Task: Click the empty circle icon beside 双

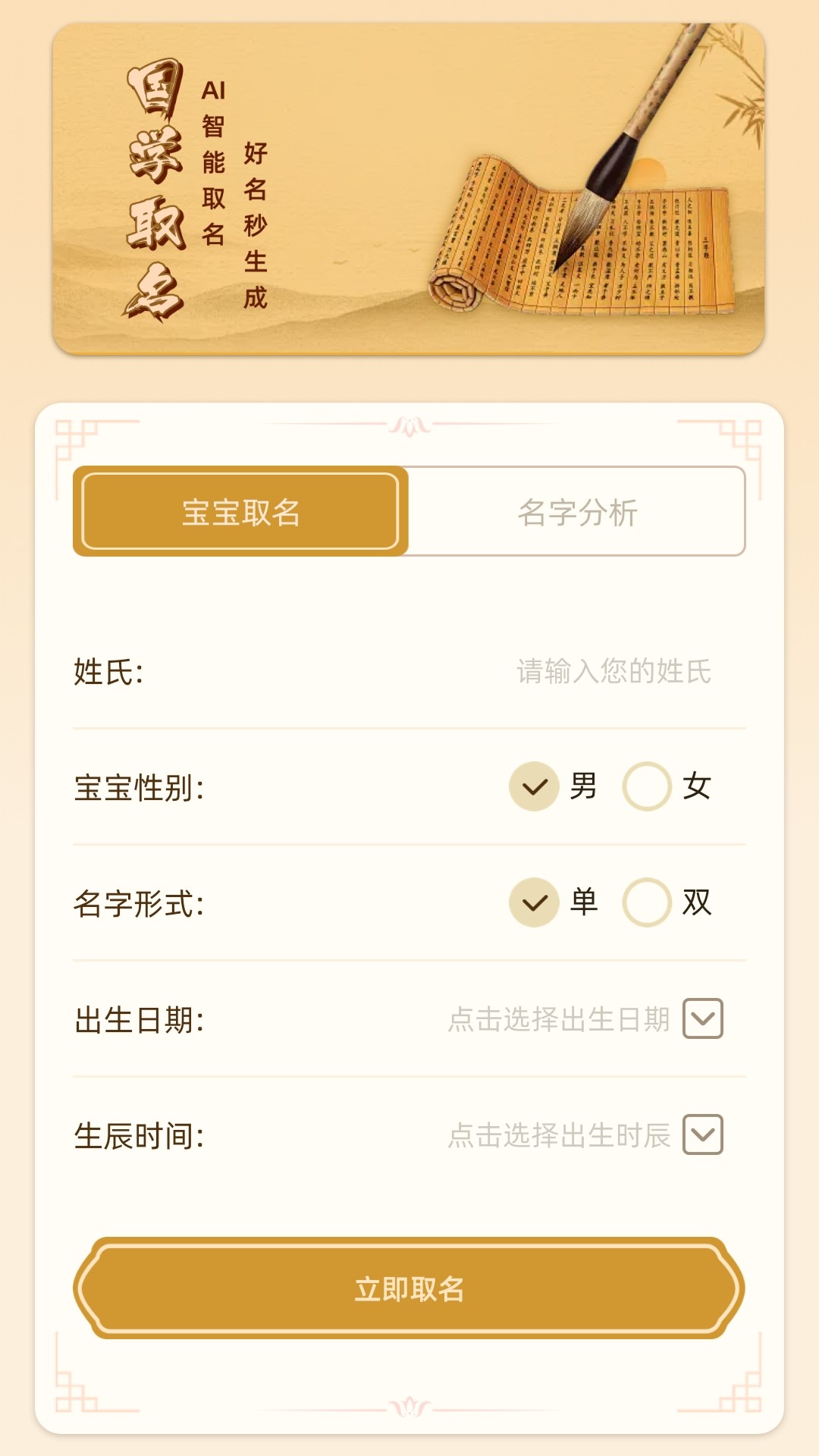Action: coord(644,901)
